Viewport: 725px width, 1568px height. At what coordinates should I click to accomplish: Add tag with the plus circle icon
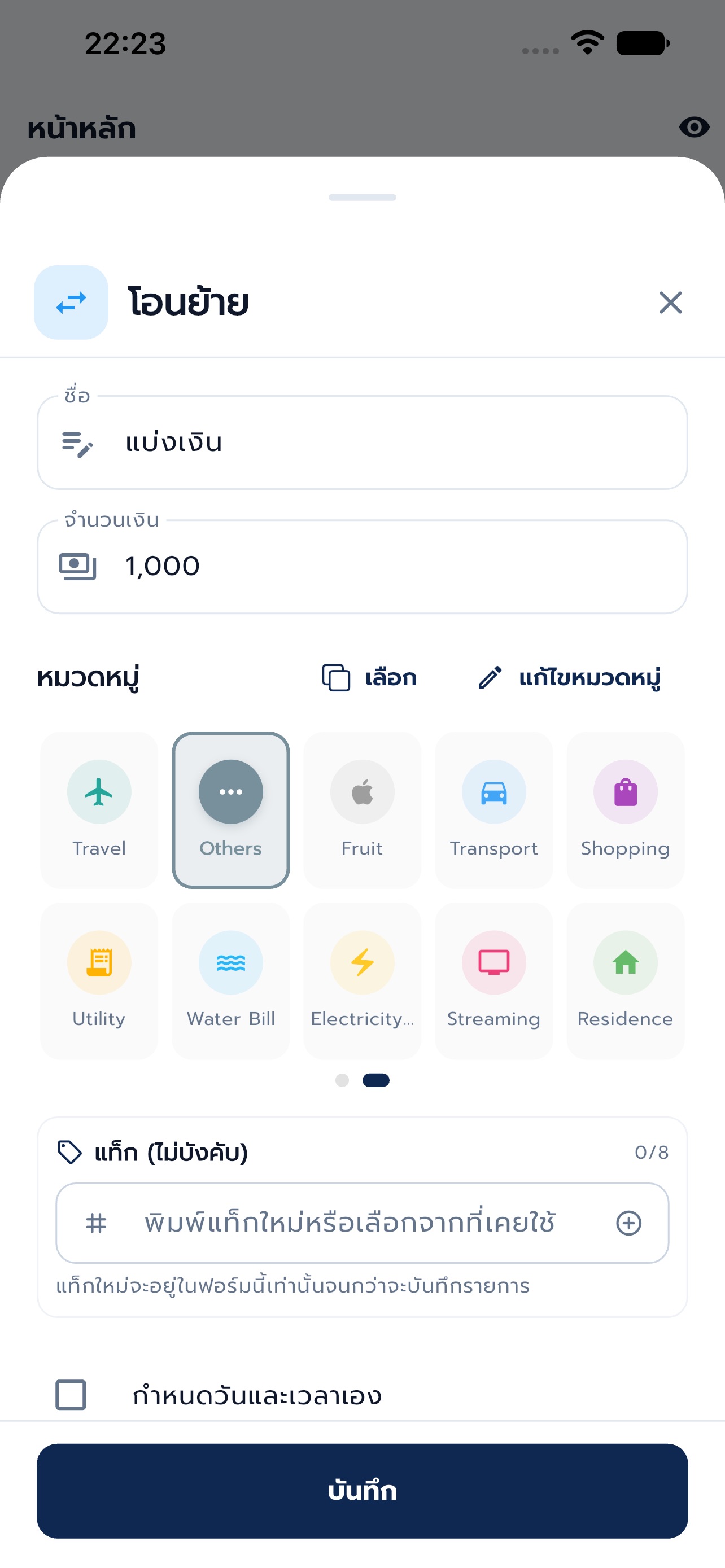[x=629, y=1223]
